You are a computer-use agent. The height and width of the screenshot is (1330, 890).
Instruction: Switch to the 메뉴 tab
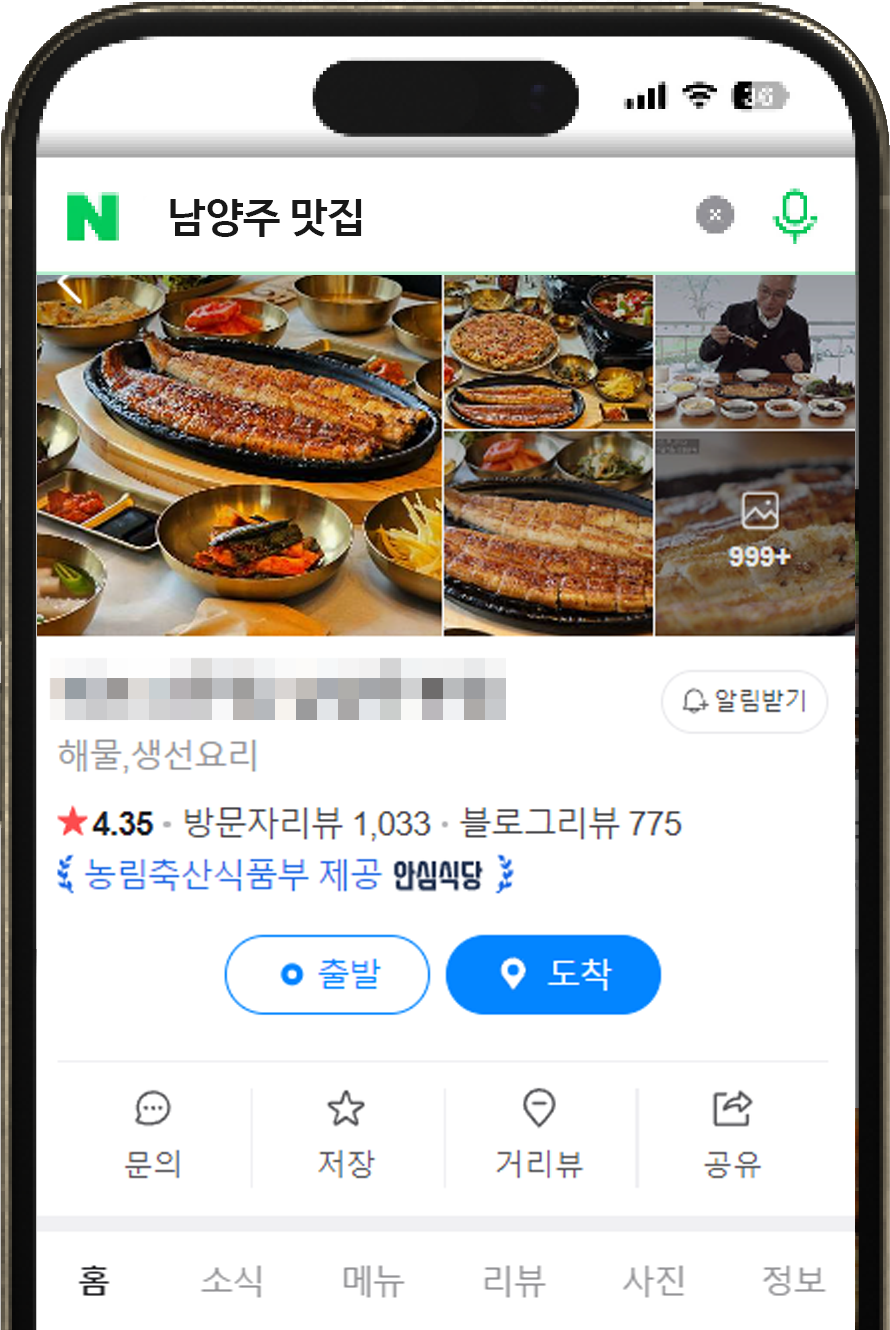pos(373,1280)
